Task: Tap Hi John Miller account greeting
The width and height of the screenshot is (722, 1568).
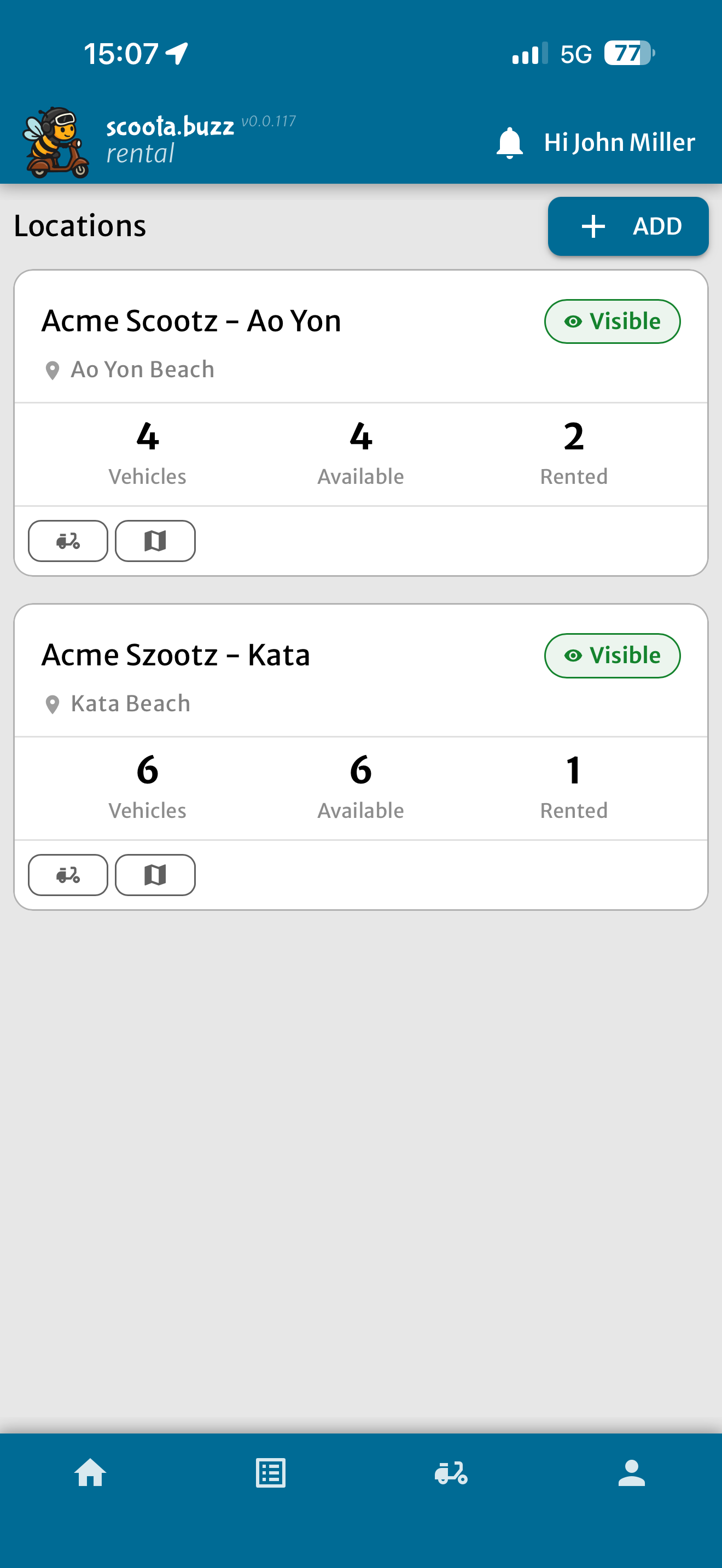Action: pyautogui.click(x=619, y=143)
